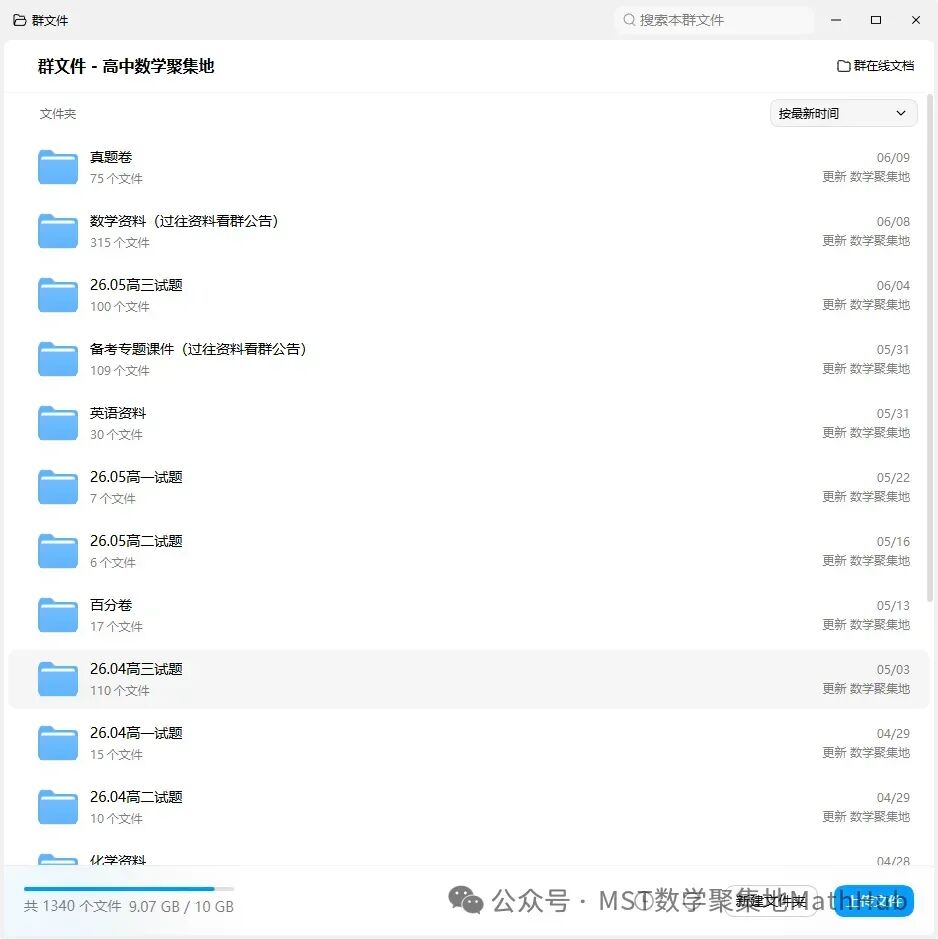Tap the search box for group files
The width and height of the screenshot is (938, 939).
point(713,20)
